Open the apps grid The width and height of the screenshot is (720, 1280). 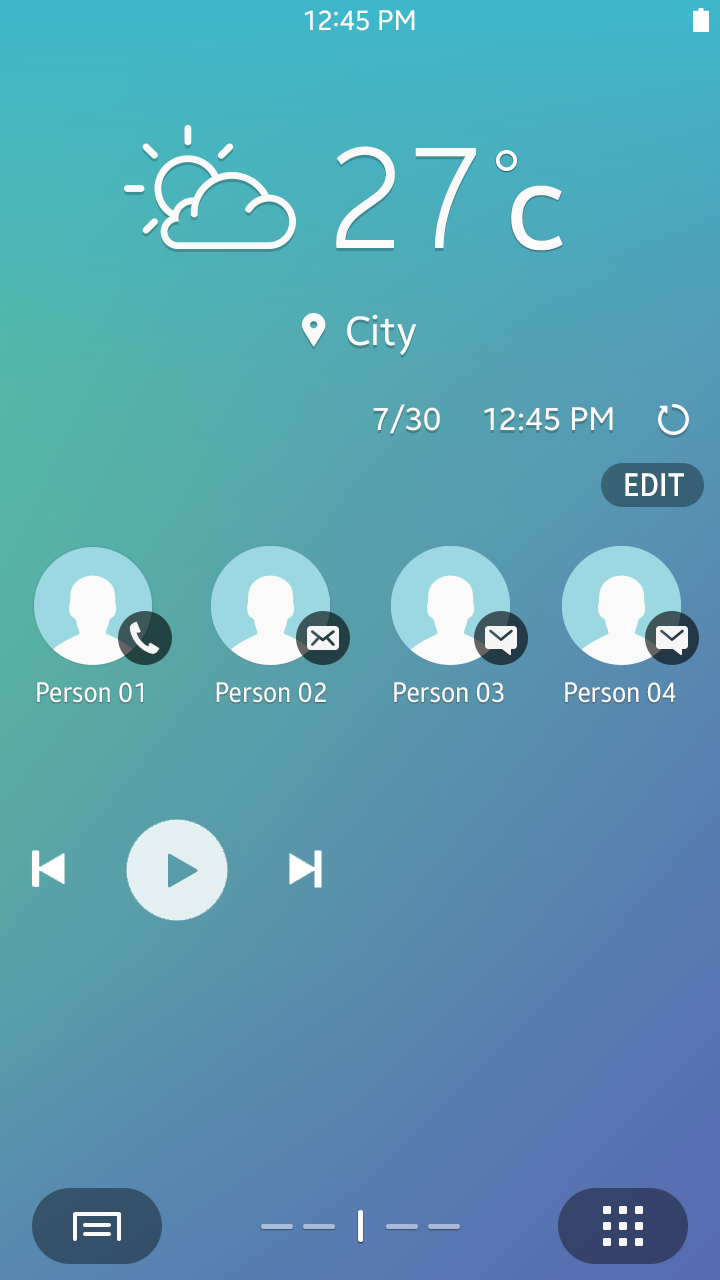click(x=623, y=1226)
